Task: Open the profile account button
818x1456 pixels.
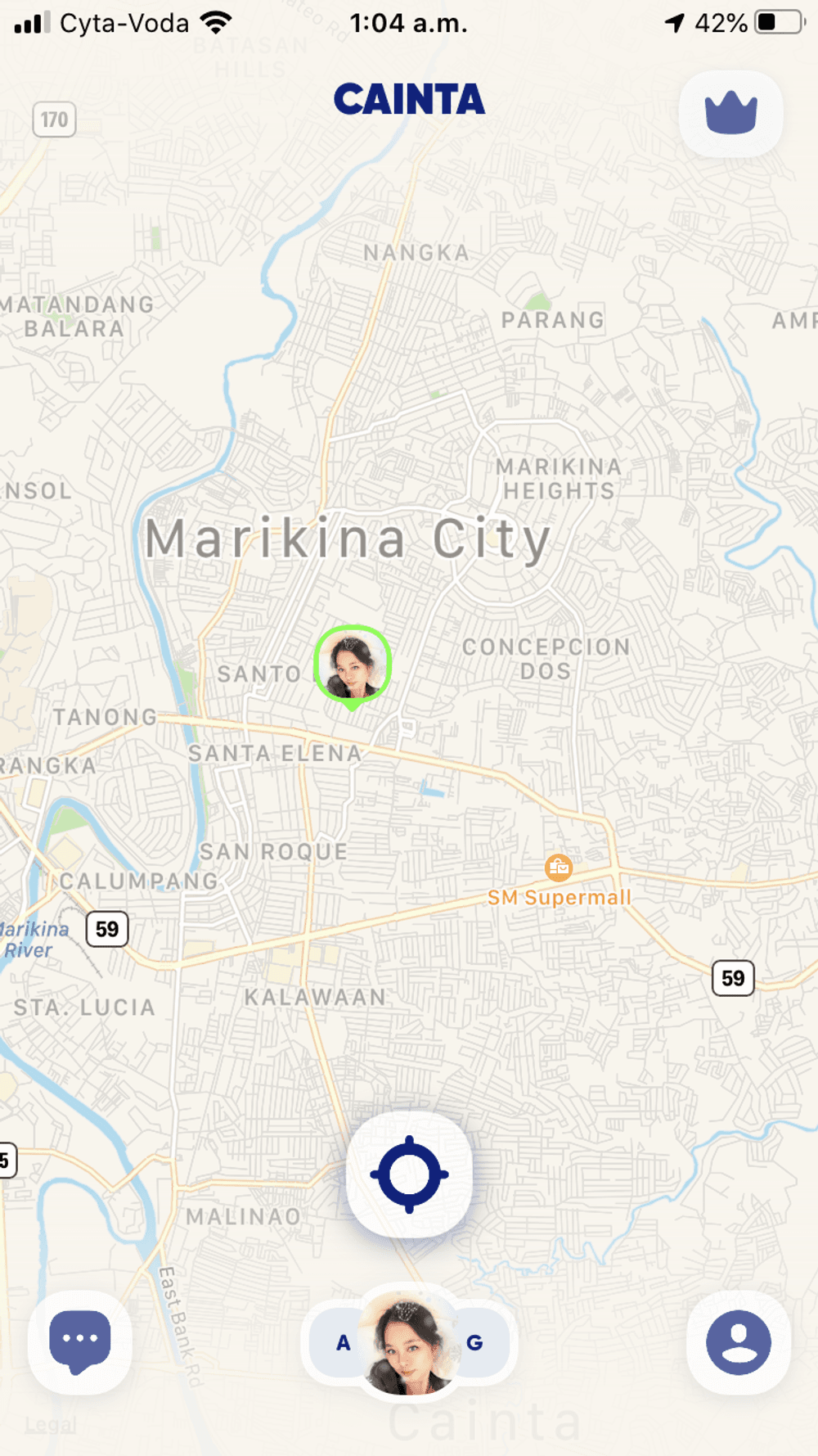Action: [x=739, y=1342]
